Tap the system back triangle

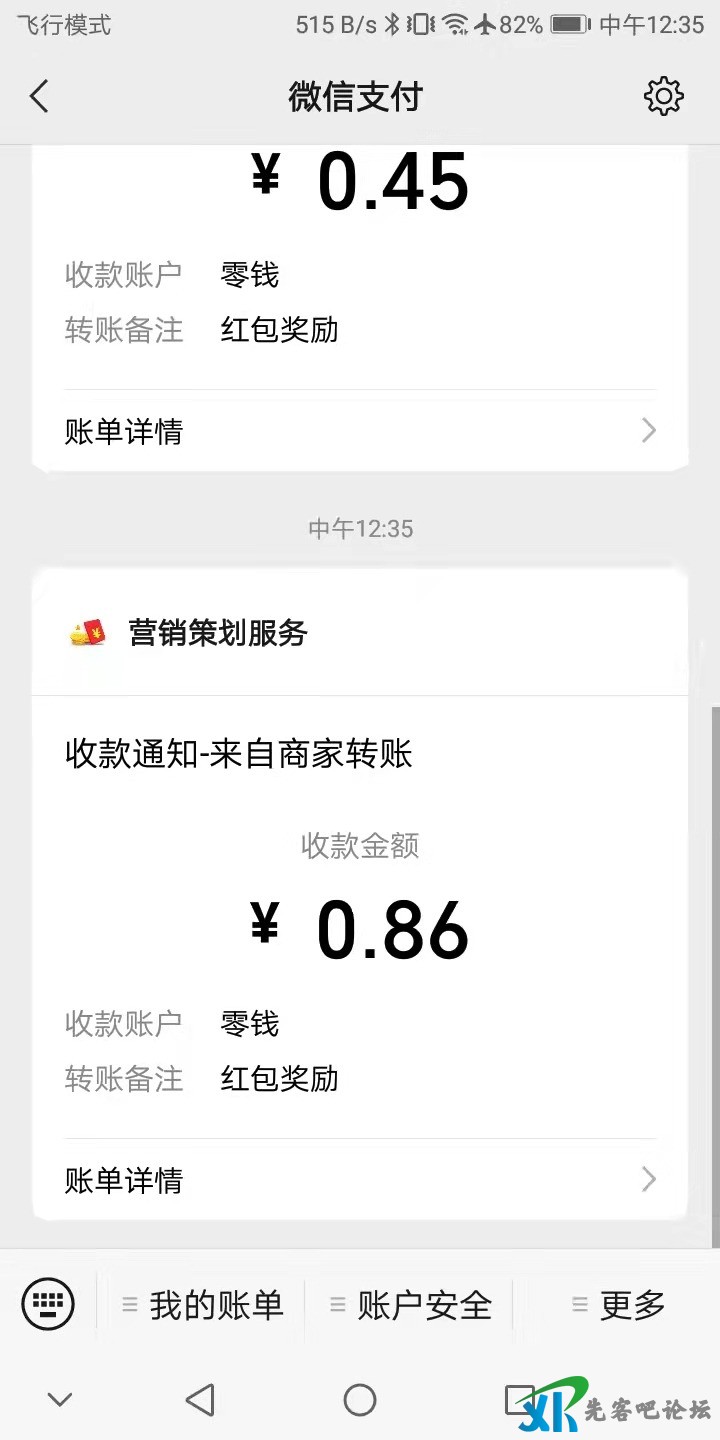[200, 1400]
